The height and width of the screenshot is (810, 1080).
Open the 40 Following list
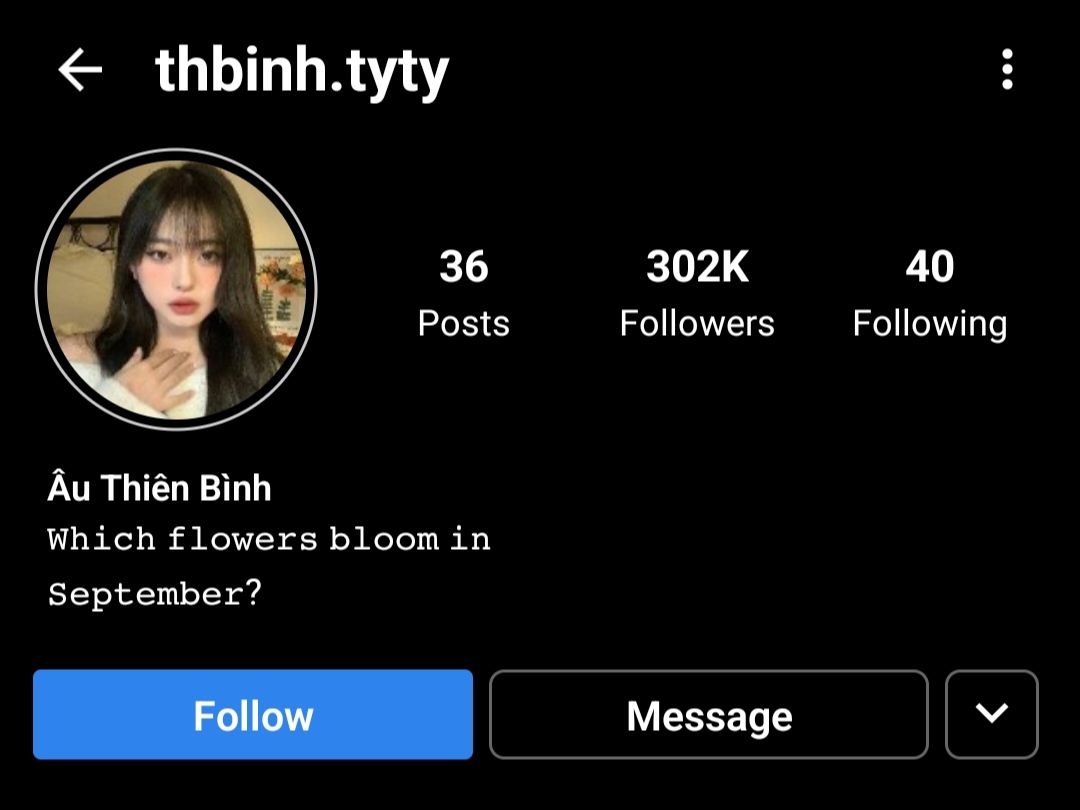(929, 293)
